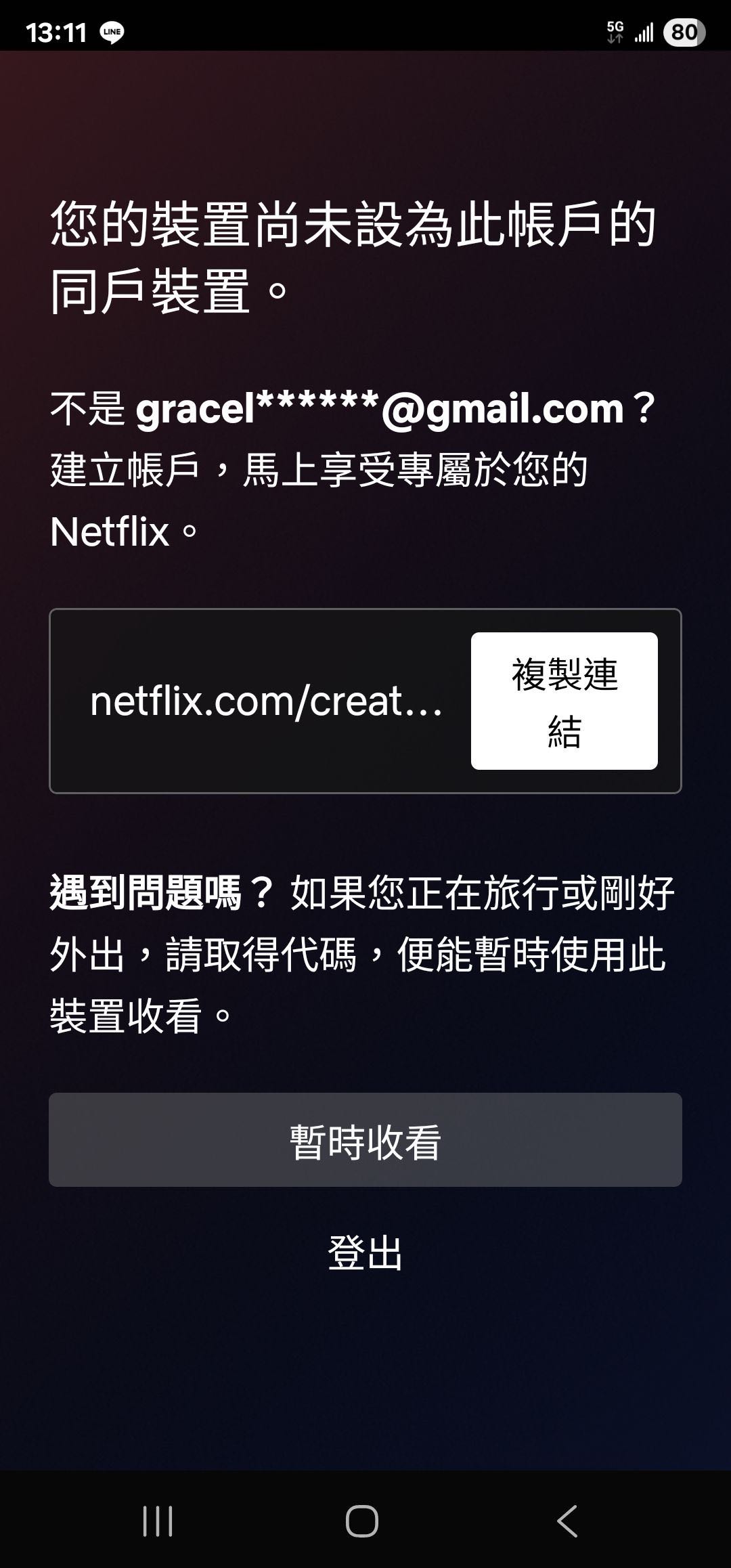Select the 登出 sign out option

point(365,1254)
